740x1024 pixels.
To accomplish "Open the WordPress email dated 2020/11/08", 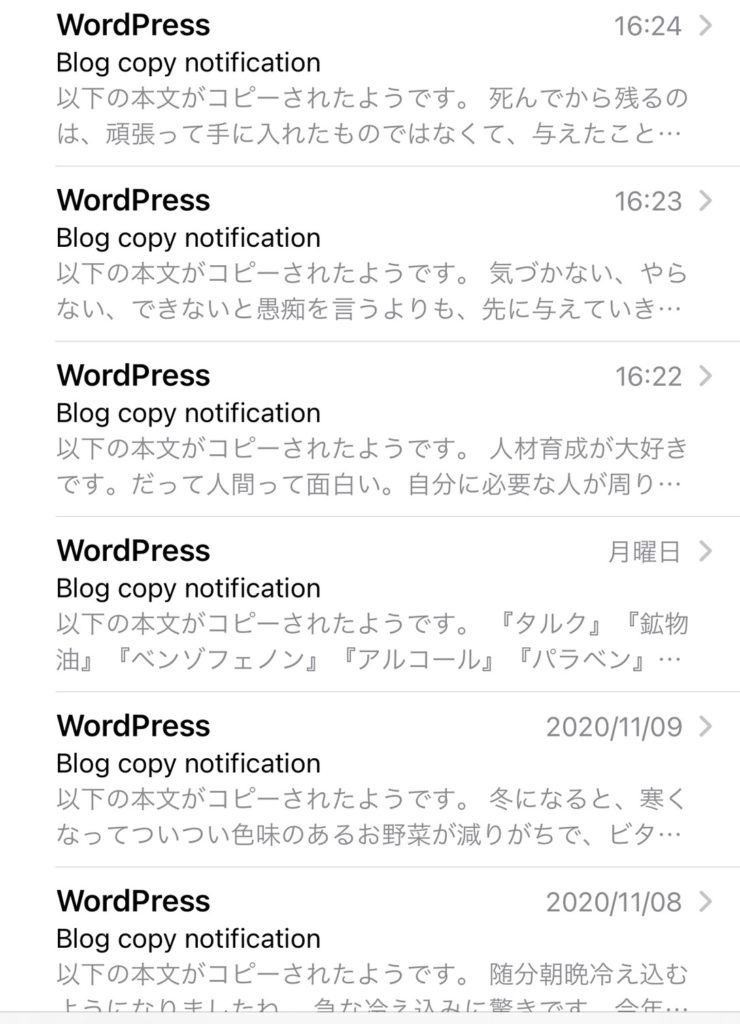I will [370, 950].
